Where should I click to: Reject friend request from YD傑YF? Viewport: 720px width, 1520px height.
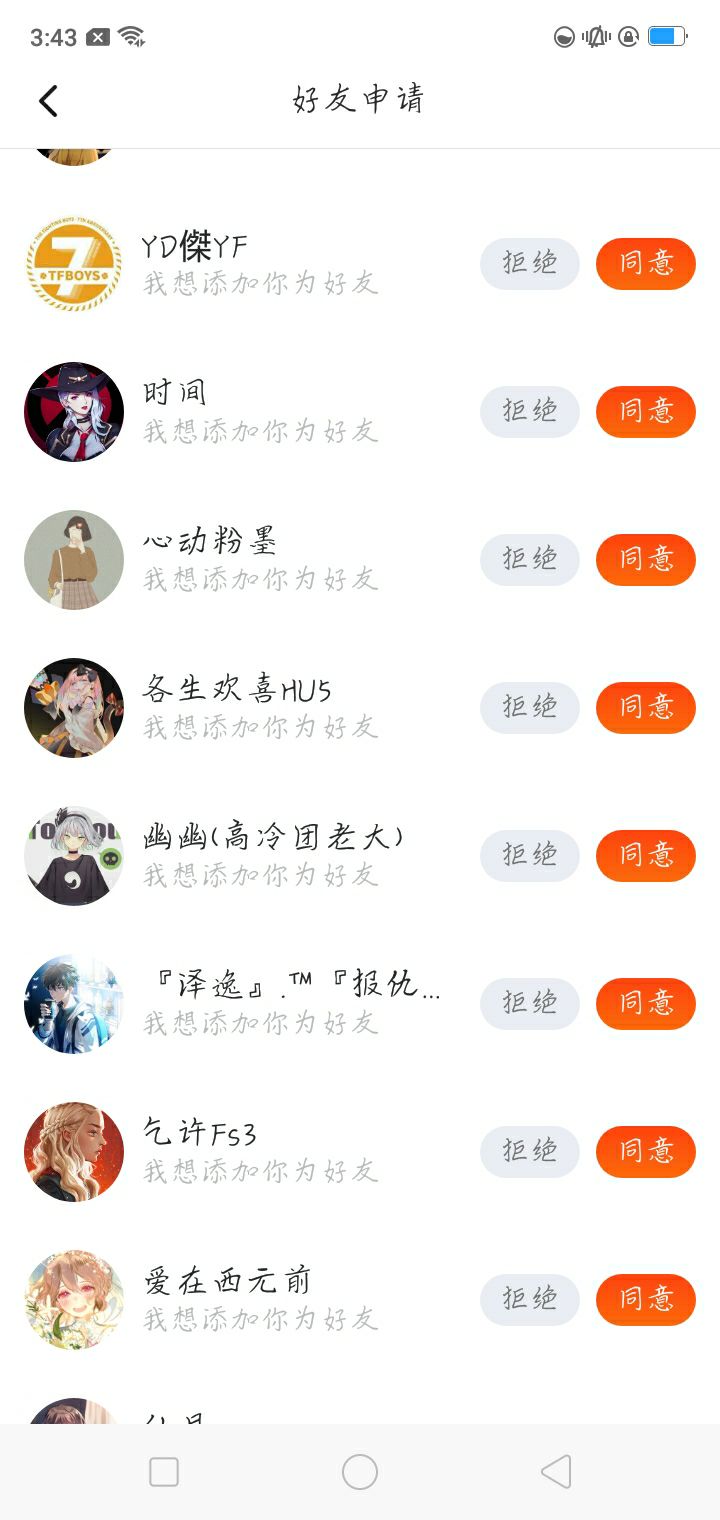tap(529, 264)
